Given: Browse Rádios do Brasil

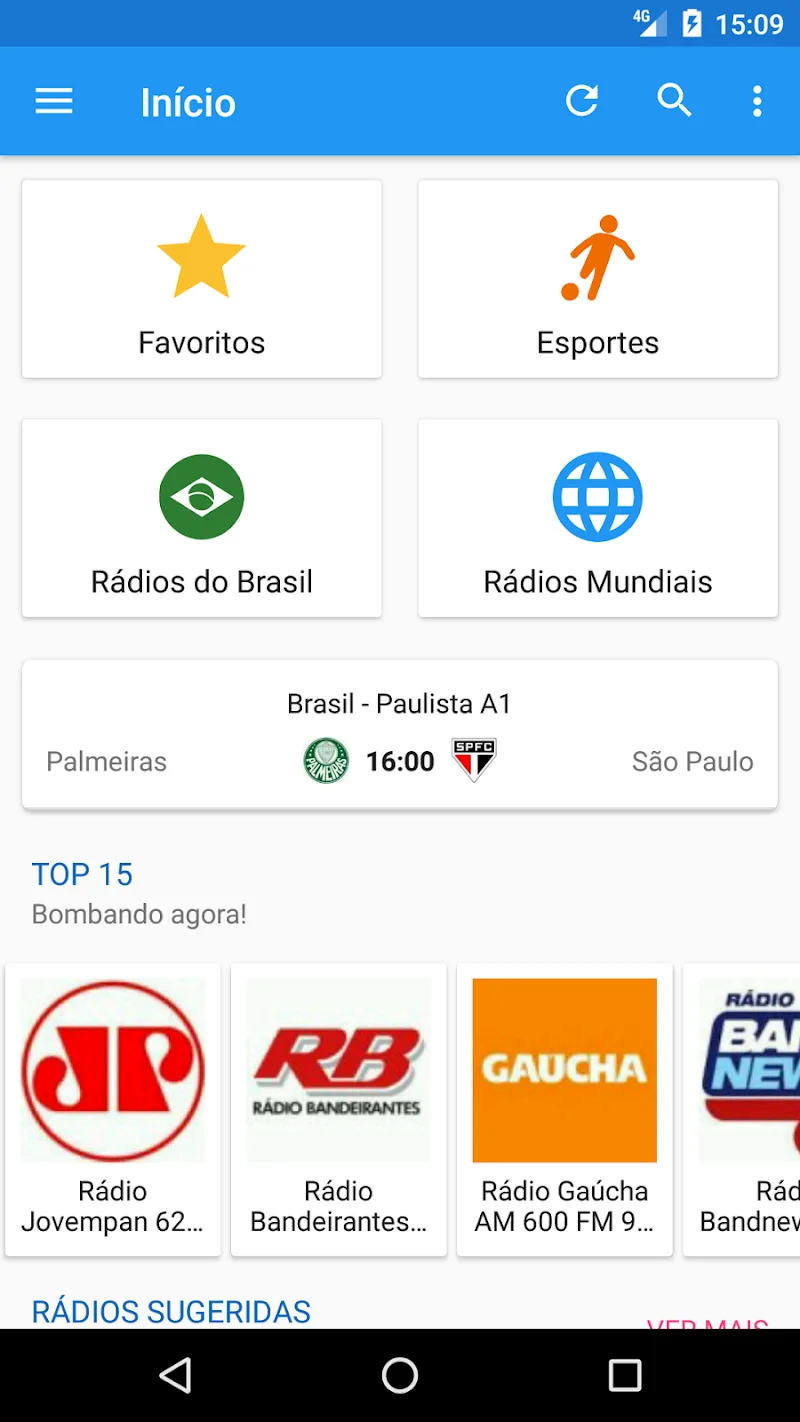Looking at the screenshot, I should pos(202,518).
